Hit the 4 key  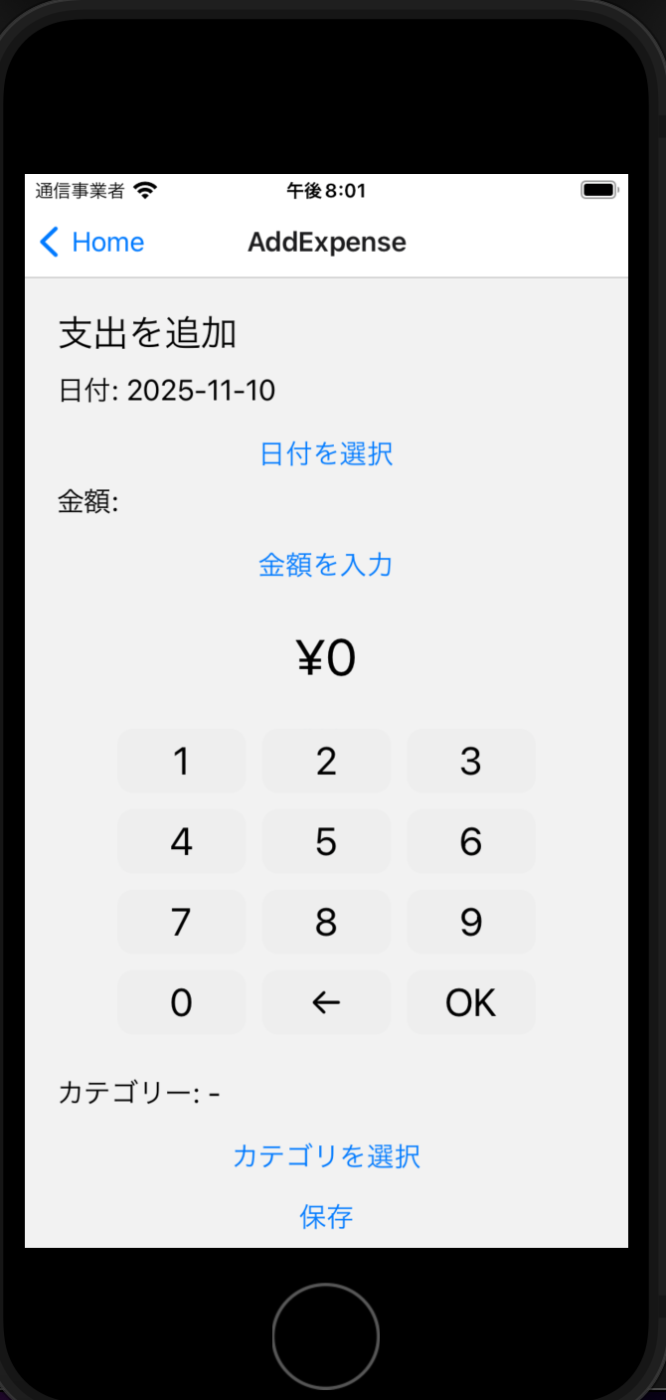181,841
